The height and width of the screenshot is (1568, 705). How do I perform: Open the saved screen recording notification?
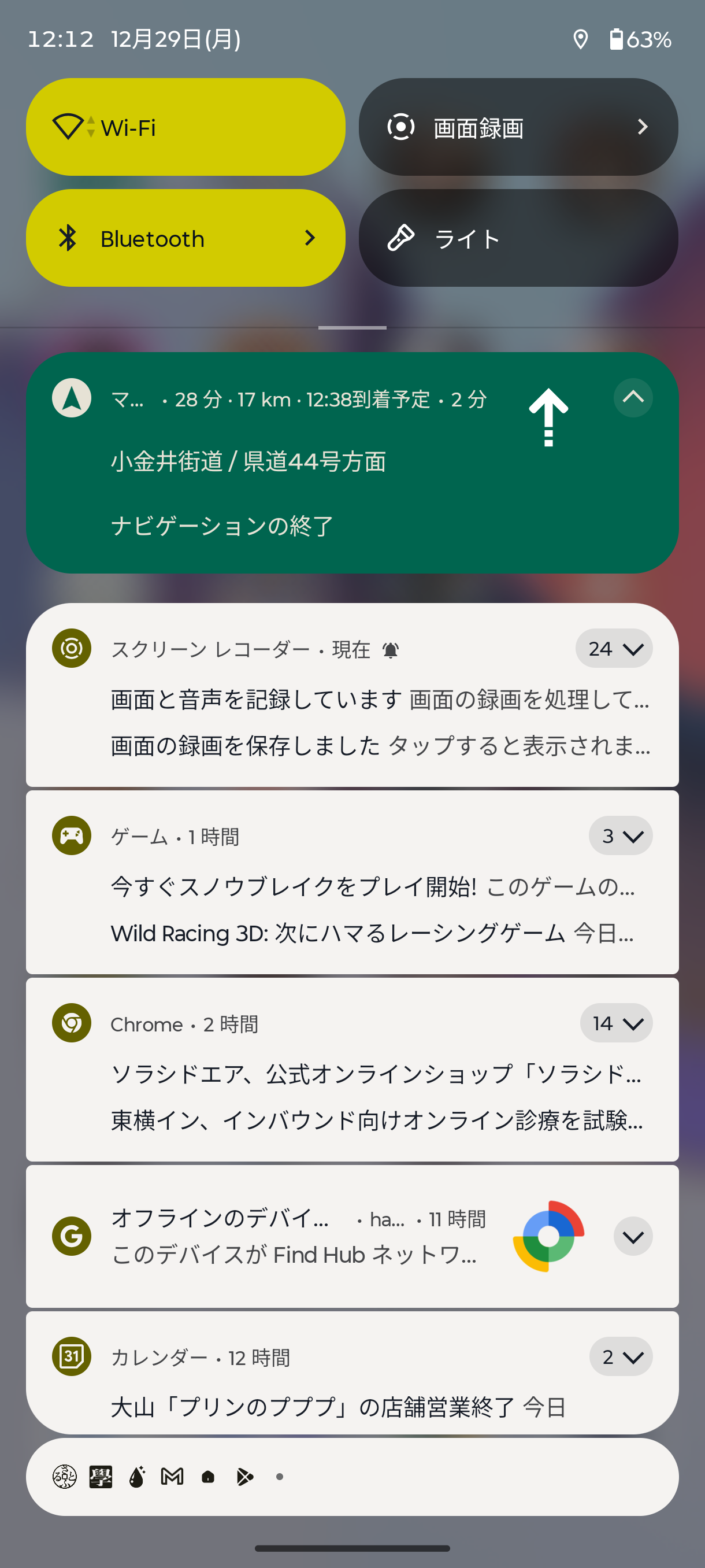pos(380,746)
